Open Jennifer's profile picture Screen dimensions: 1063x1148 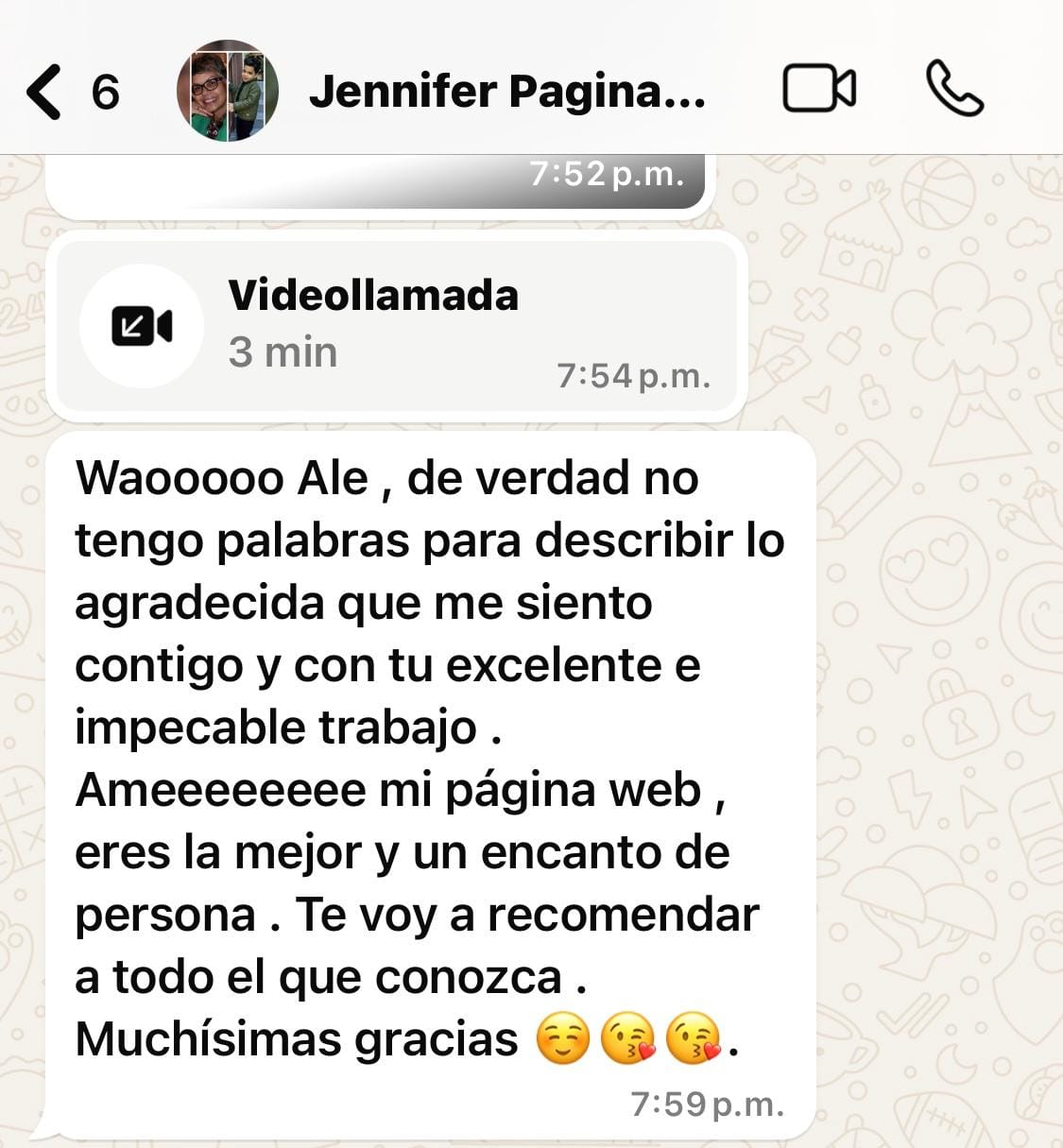(x=227, y=92)
